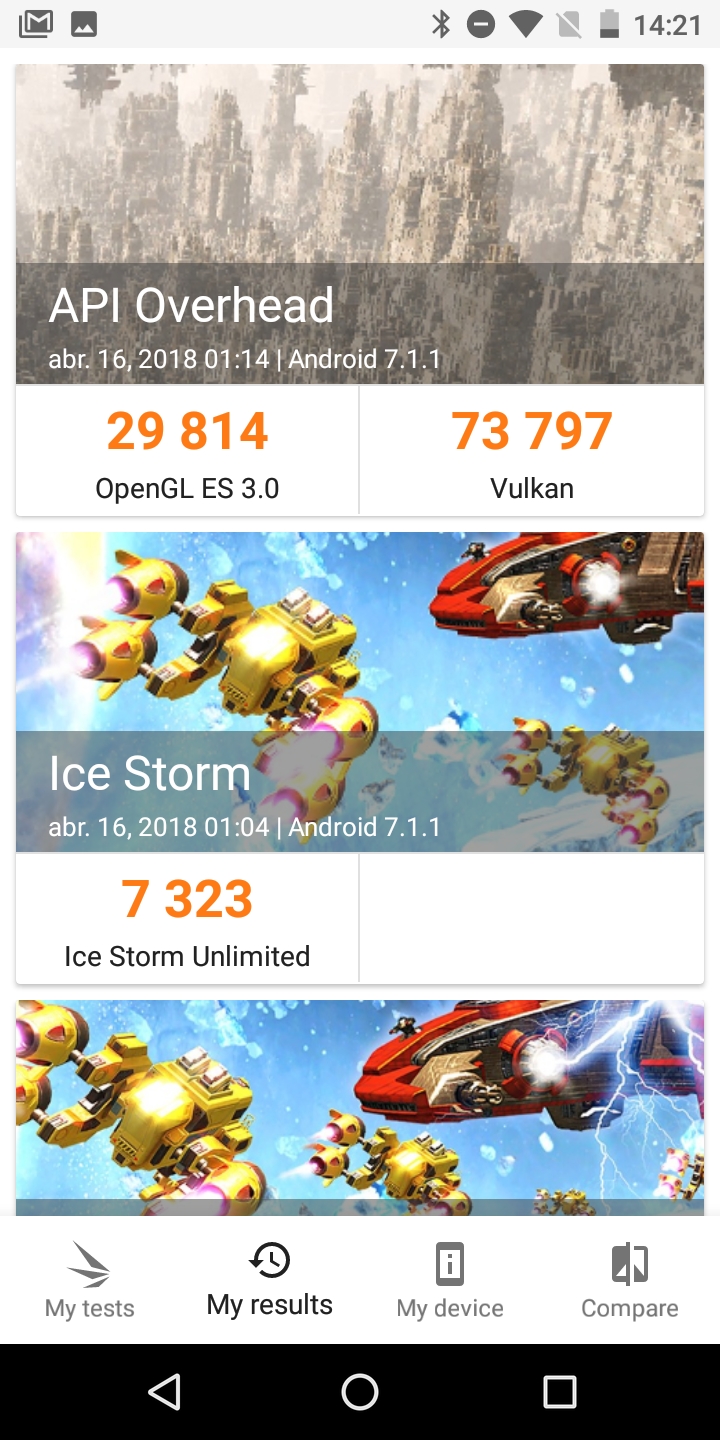Select the My results tab
The height and width of the screenshot is (1440, 720).
pyautogui.click(x=270, y=1281)
